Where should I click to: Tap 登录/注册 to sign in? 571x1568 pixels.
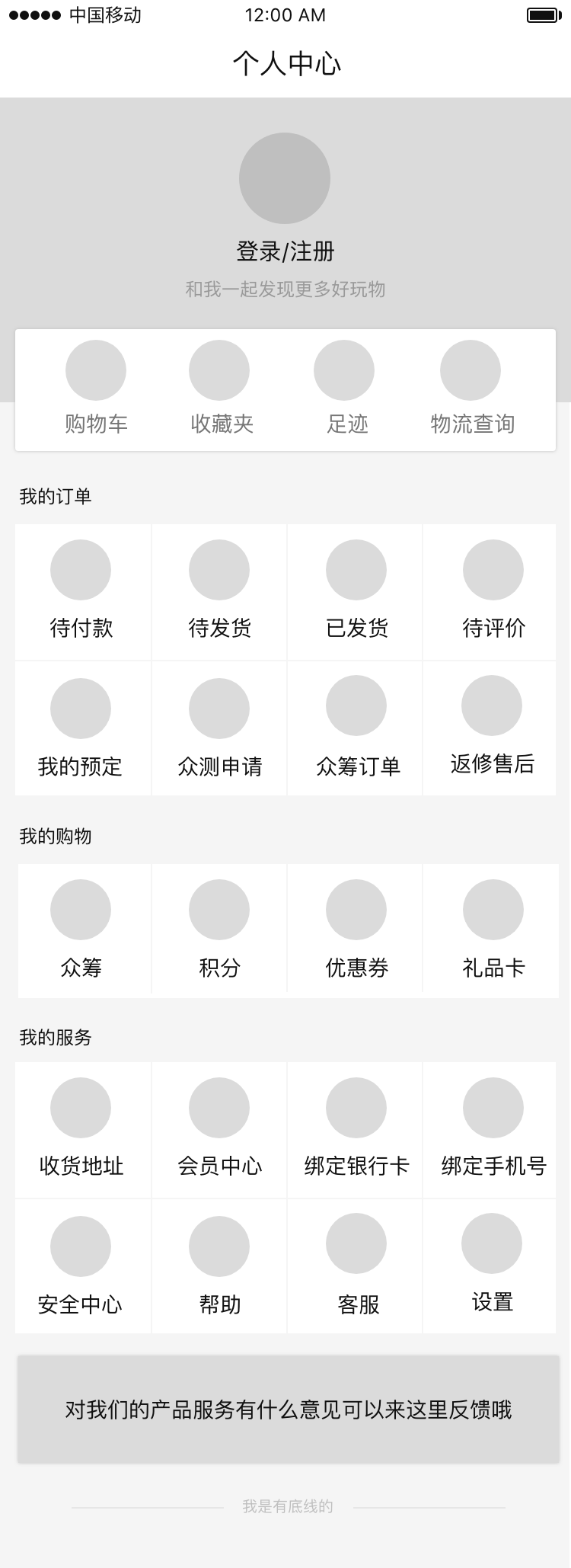pyautogui.click(x=285, y=251)
